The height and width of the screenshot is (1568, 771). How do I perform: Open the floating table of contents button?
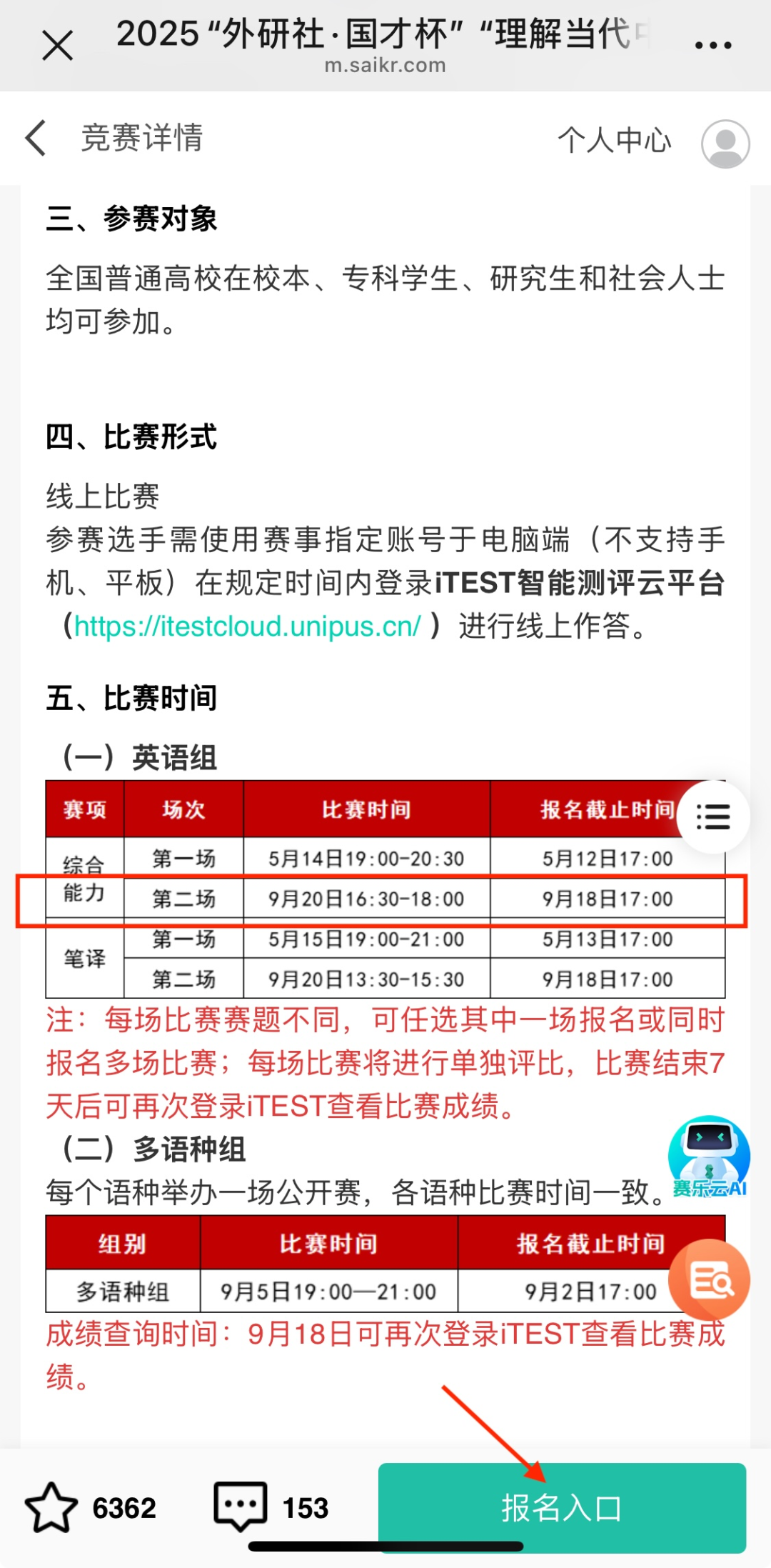pos(712,817)
